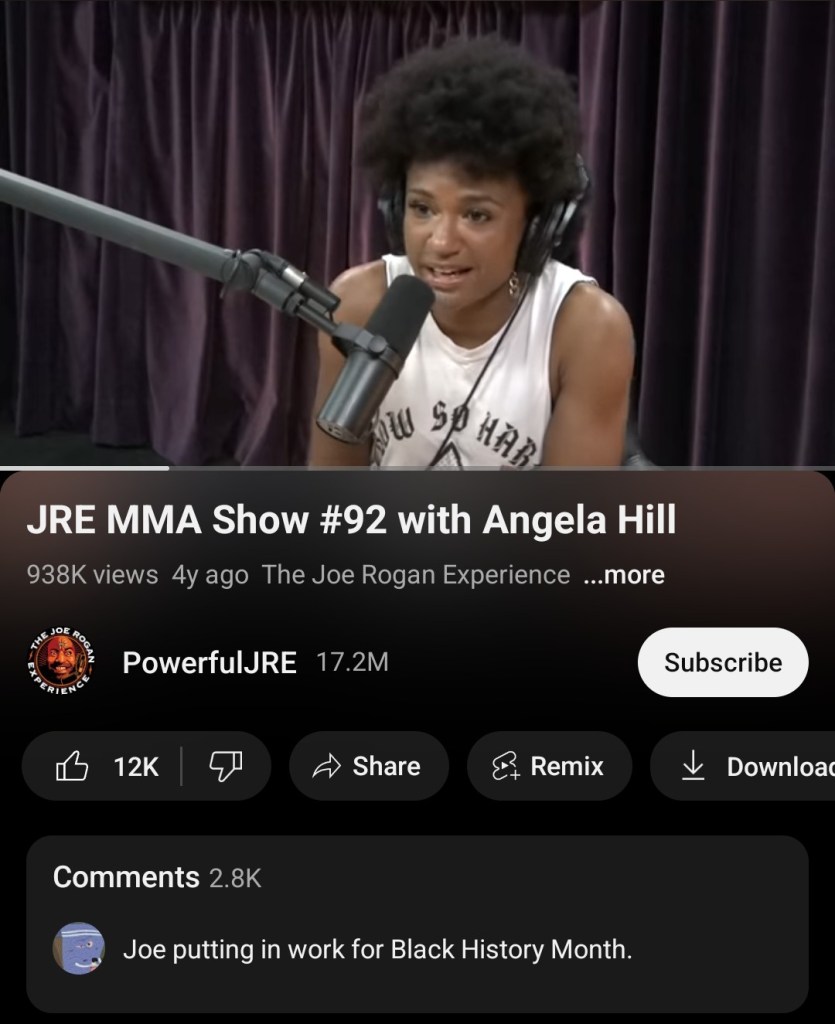Dislike this video
The height and width of the screenshot is (1024, 835).
point(225,766)
